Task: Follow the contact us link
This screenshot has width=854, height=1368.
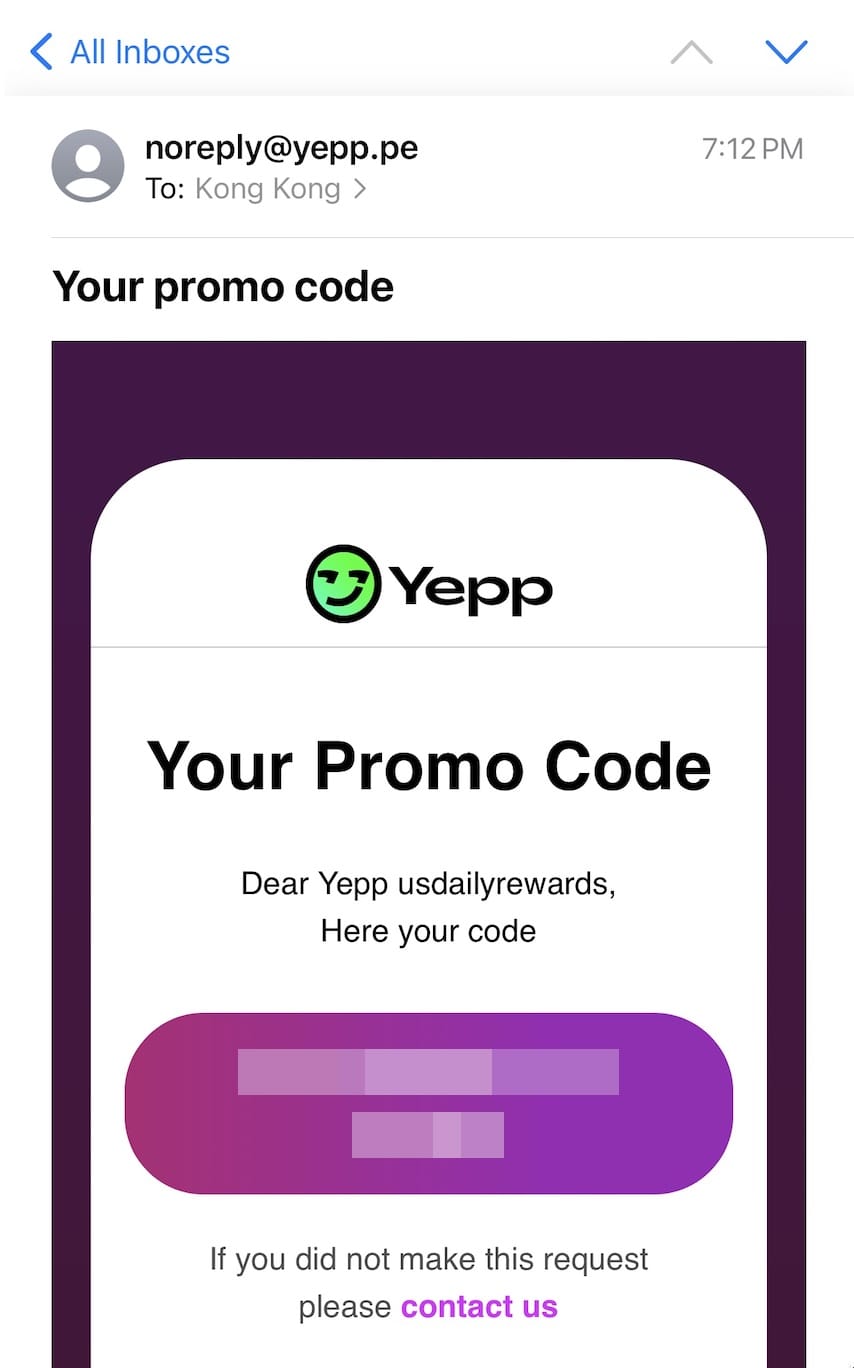Action: [x=479, y=1306]
